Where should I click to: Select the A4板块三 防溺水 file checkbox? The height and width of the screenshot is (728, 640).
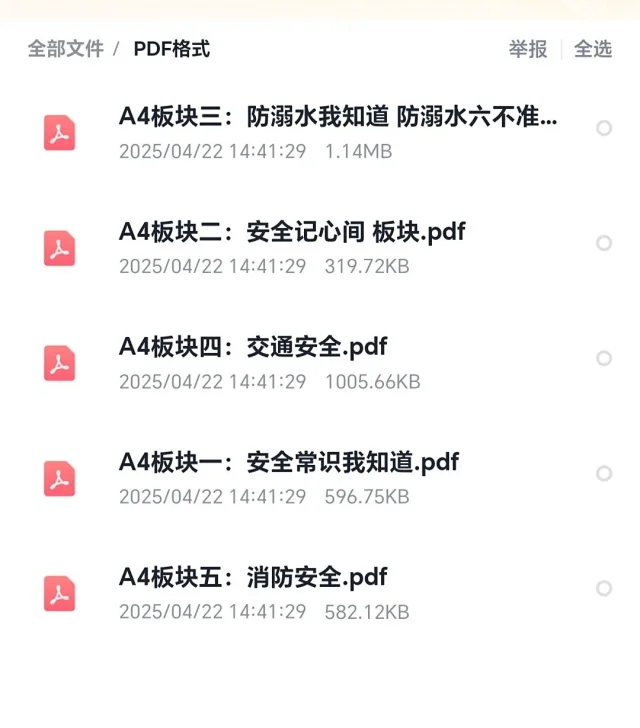604,128
